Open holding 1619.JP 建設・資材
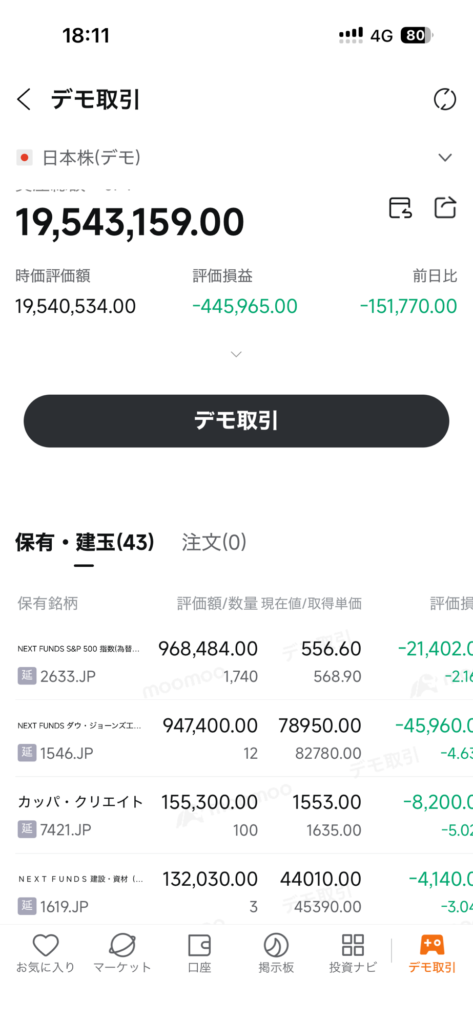The height and width of the screenshot is (1024, 473). click(x=236, y=891)
